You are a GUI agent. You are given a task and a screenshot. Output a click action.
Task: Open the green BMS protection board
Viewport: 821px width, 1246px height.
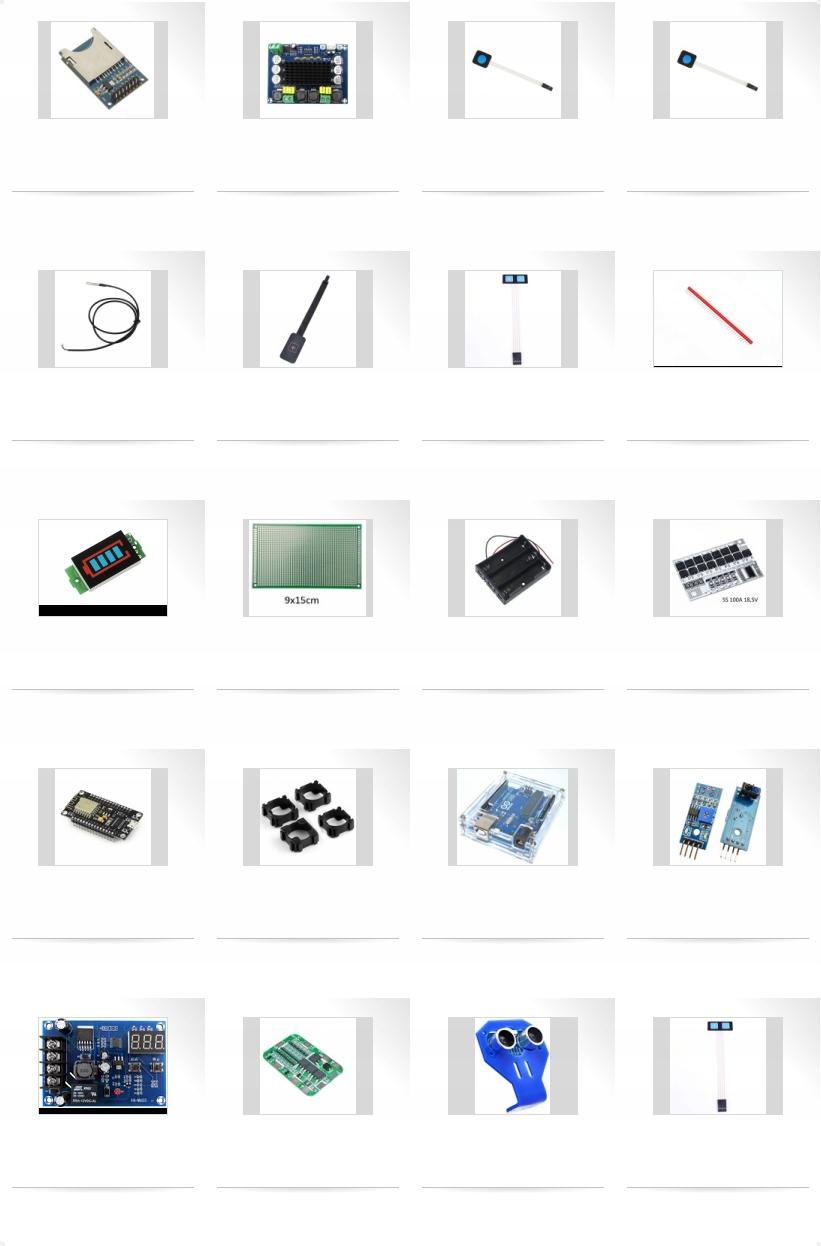[307, 1065]
